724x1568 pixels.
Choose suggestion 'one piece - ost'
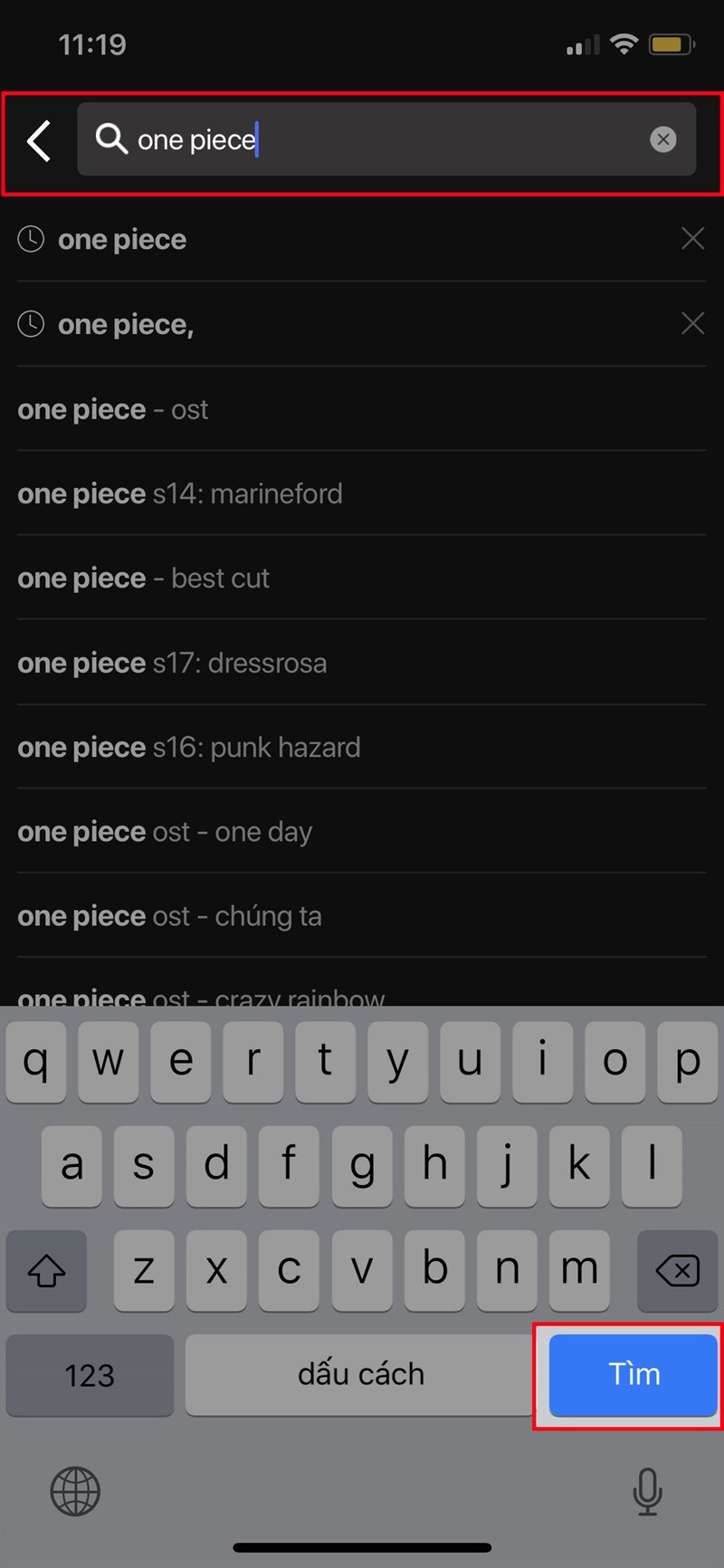113,409
